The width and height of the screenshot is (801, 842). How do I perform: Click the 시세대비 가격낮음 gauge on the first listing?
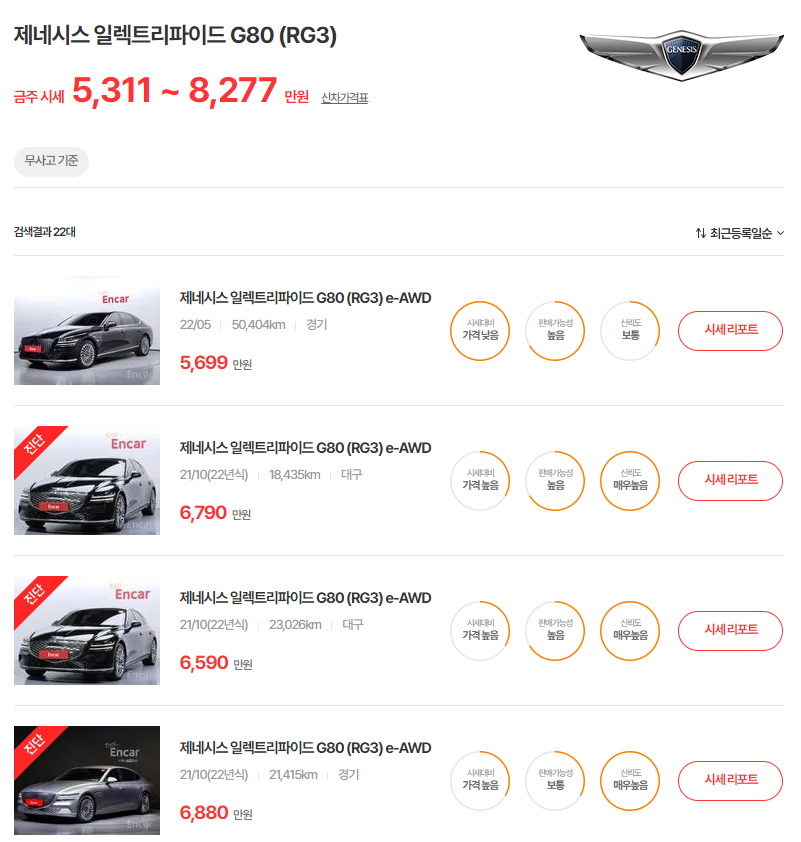pyautogui.click(x=480, y=330)
